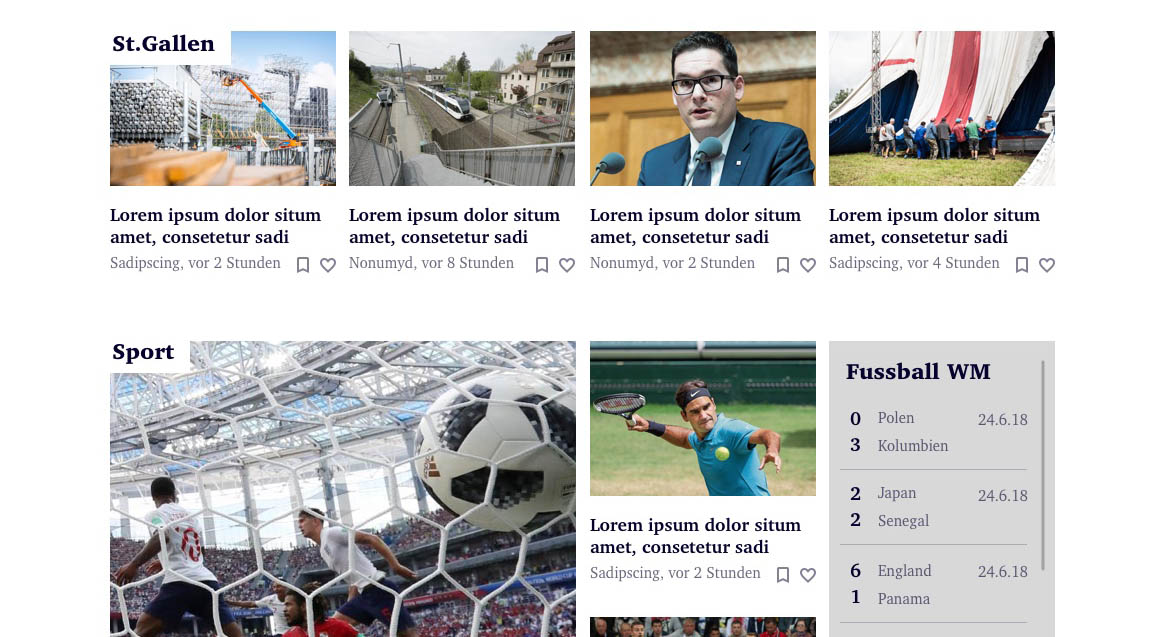Screen dimensions: 1164x637
Task: Like the train station article by Nonumyd
Action: pyautogui.click(x=567, y=265)
